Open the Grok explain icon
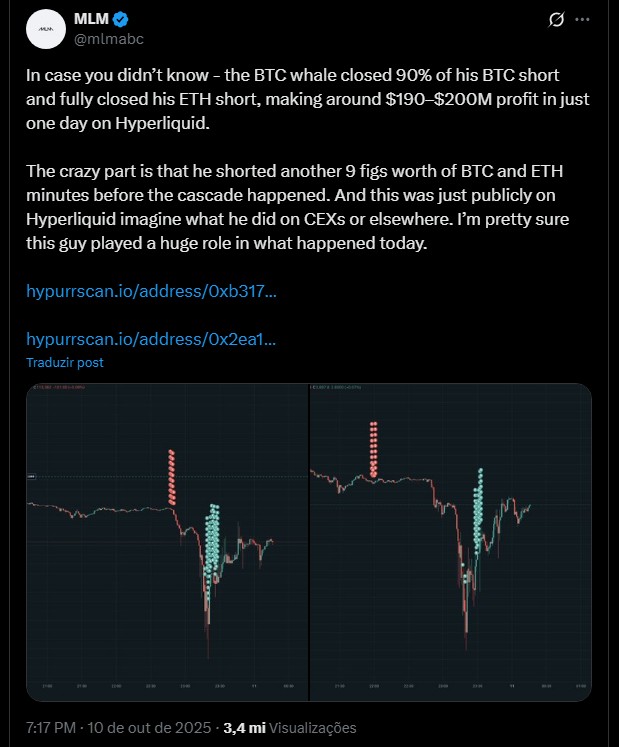619x747 pixels. 557,20
